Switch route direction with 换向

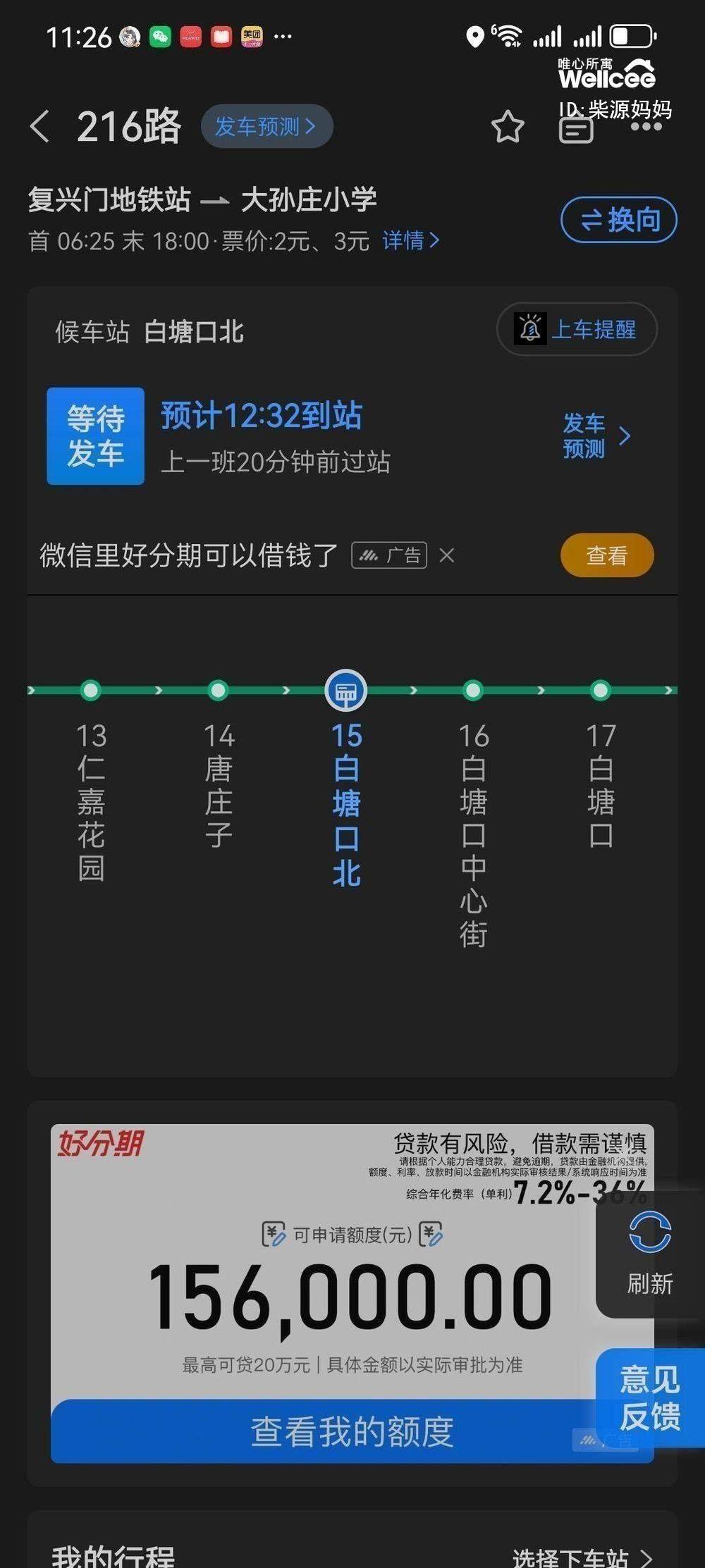[618, 220]
